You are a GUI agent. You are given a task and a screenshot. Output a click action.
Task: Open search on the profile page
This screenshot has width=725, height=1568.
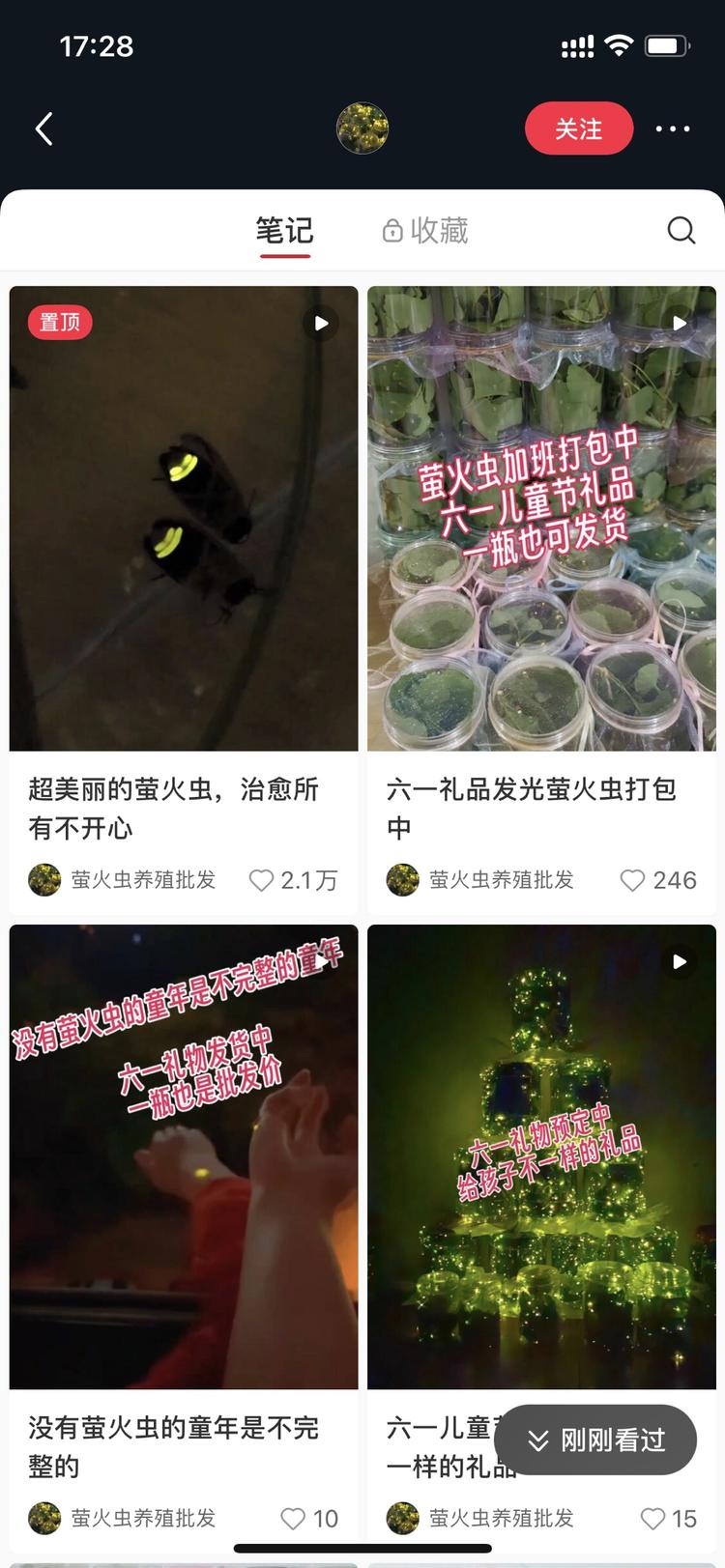(x=681, y=230)
